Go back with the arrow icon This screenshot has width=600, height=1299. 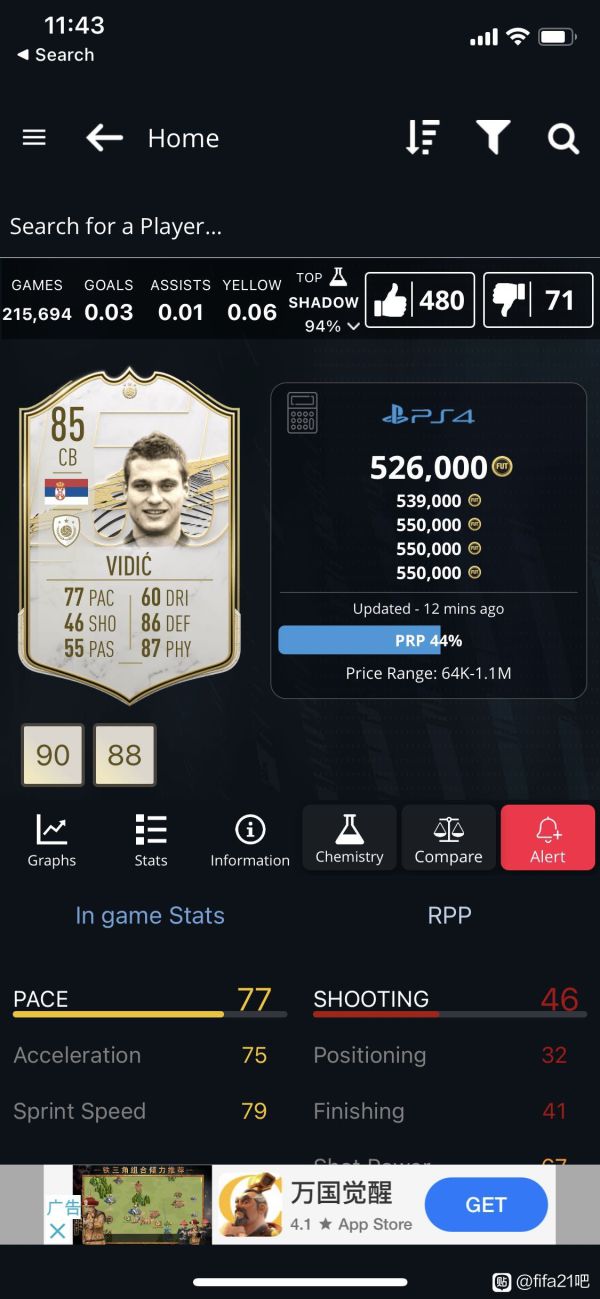coord(104,138)
